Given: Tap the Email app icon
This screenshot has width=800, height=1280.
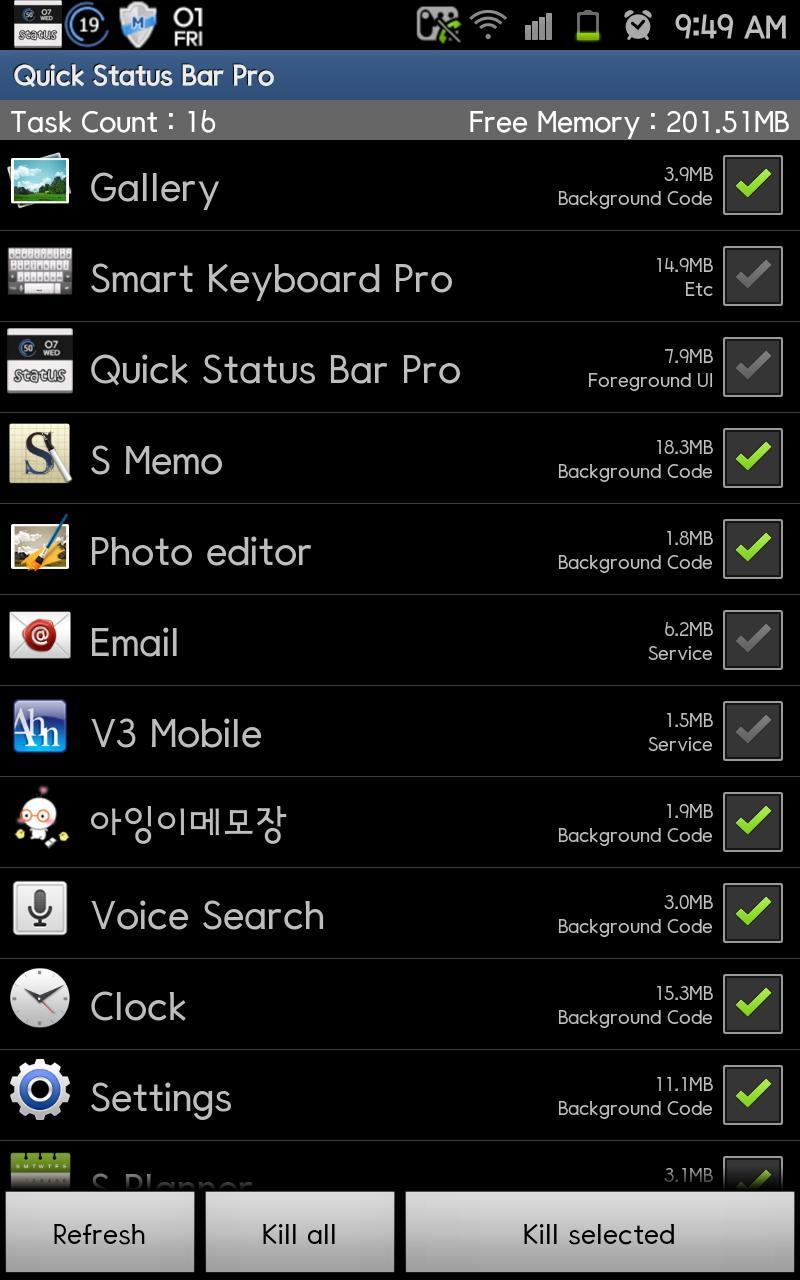Looking at the screenshot, I should [x=40, y=639].
